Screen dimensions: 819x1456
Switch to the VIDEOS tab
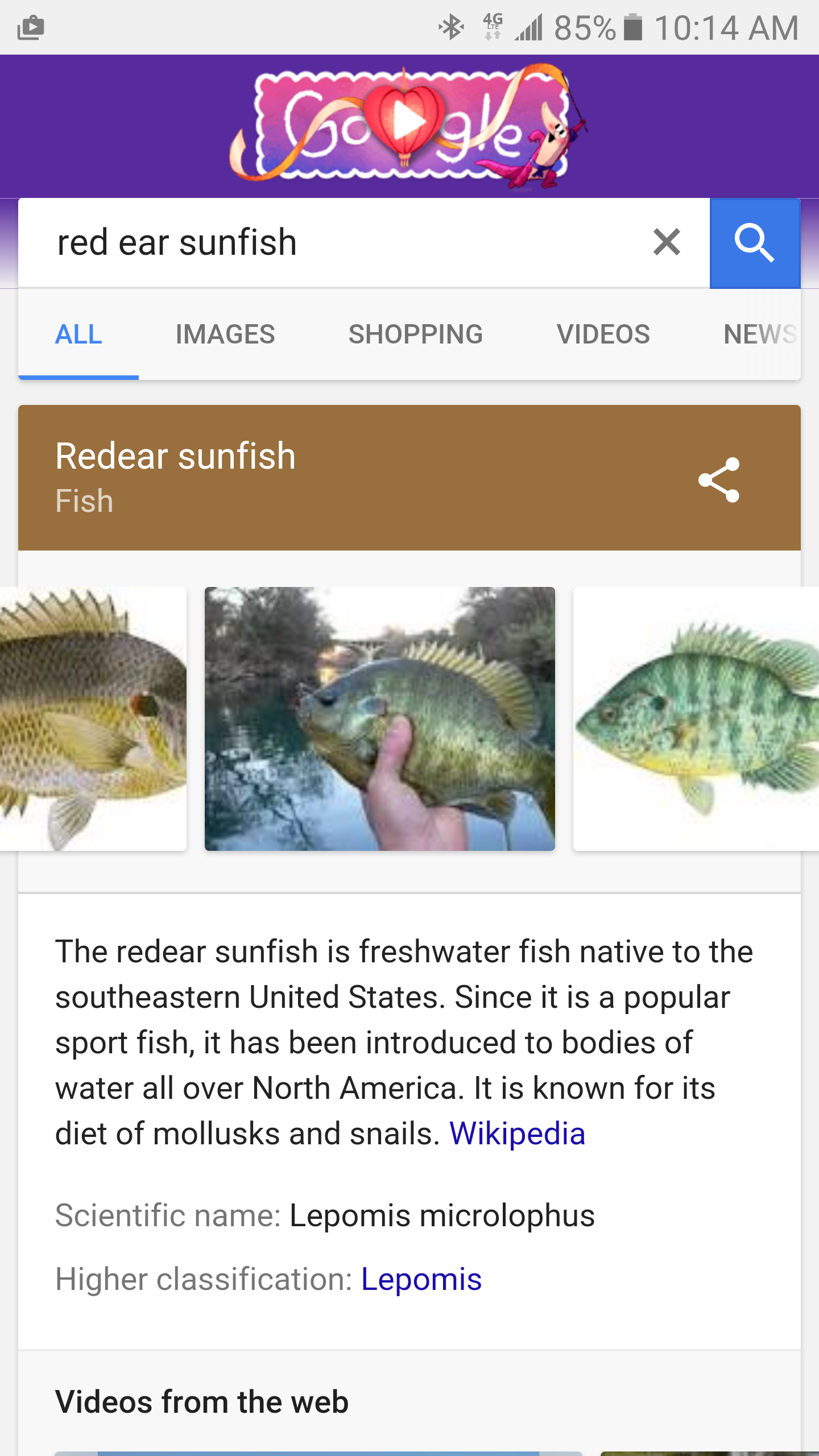point(603,334)
